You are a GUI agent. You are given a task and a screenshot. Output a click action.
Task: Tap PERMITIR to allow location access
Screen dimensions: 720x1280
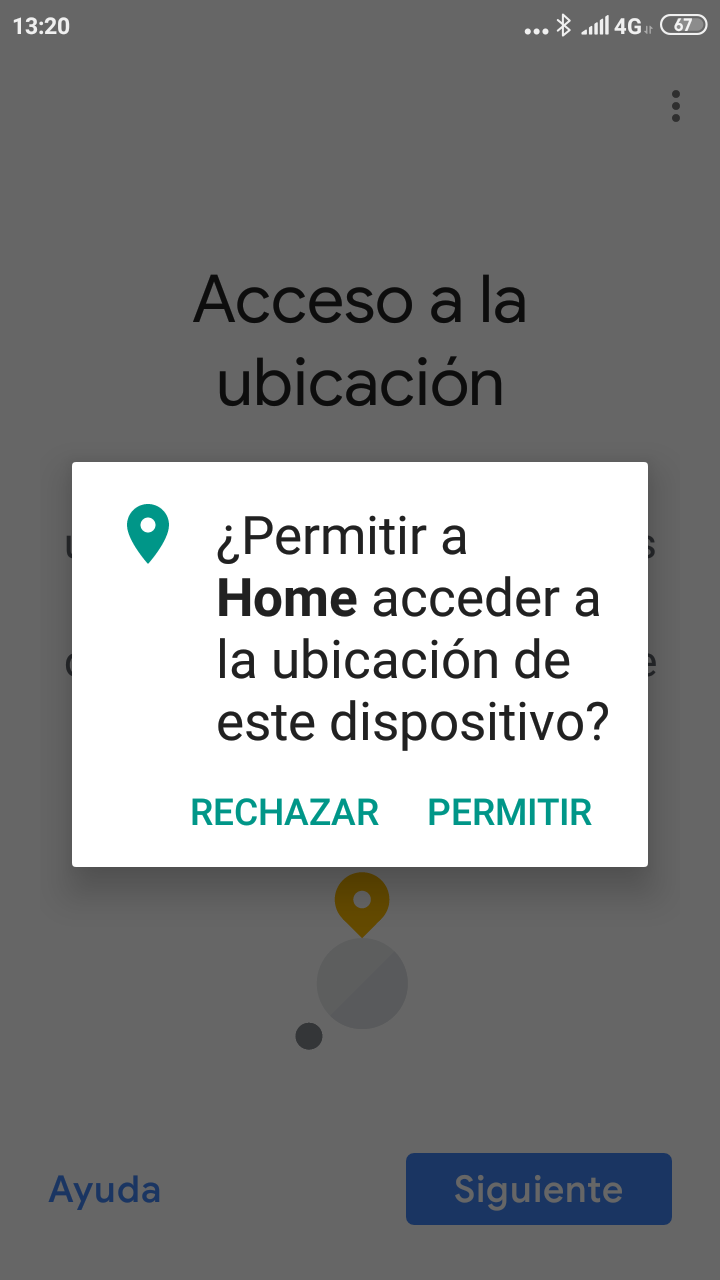(509, 812)
